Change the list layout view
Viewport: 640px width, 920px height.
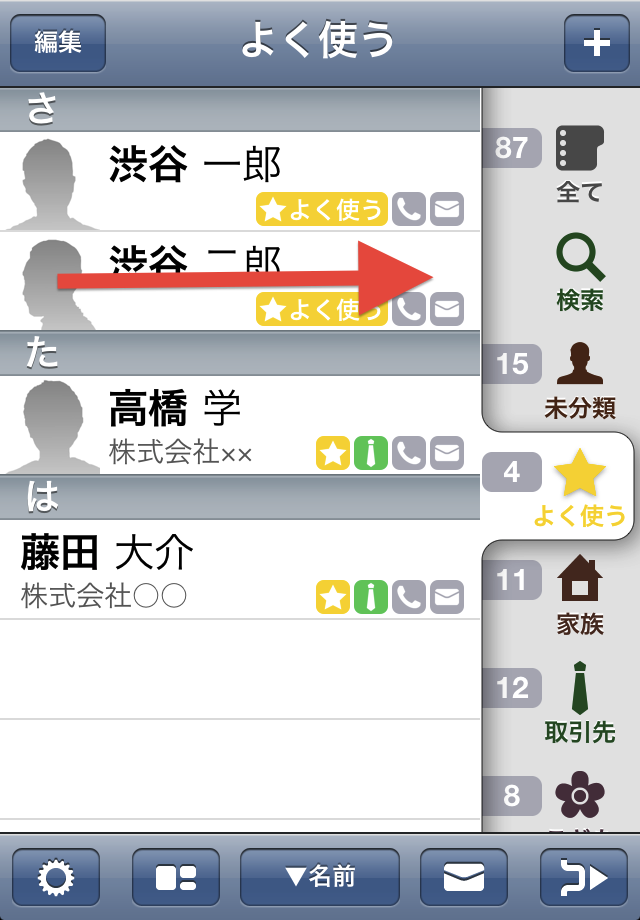(176, 877)
